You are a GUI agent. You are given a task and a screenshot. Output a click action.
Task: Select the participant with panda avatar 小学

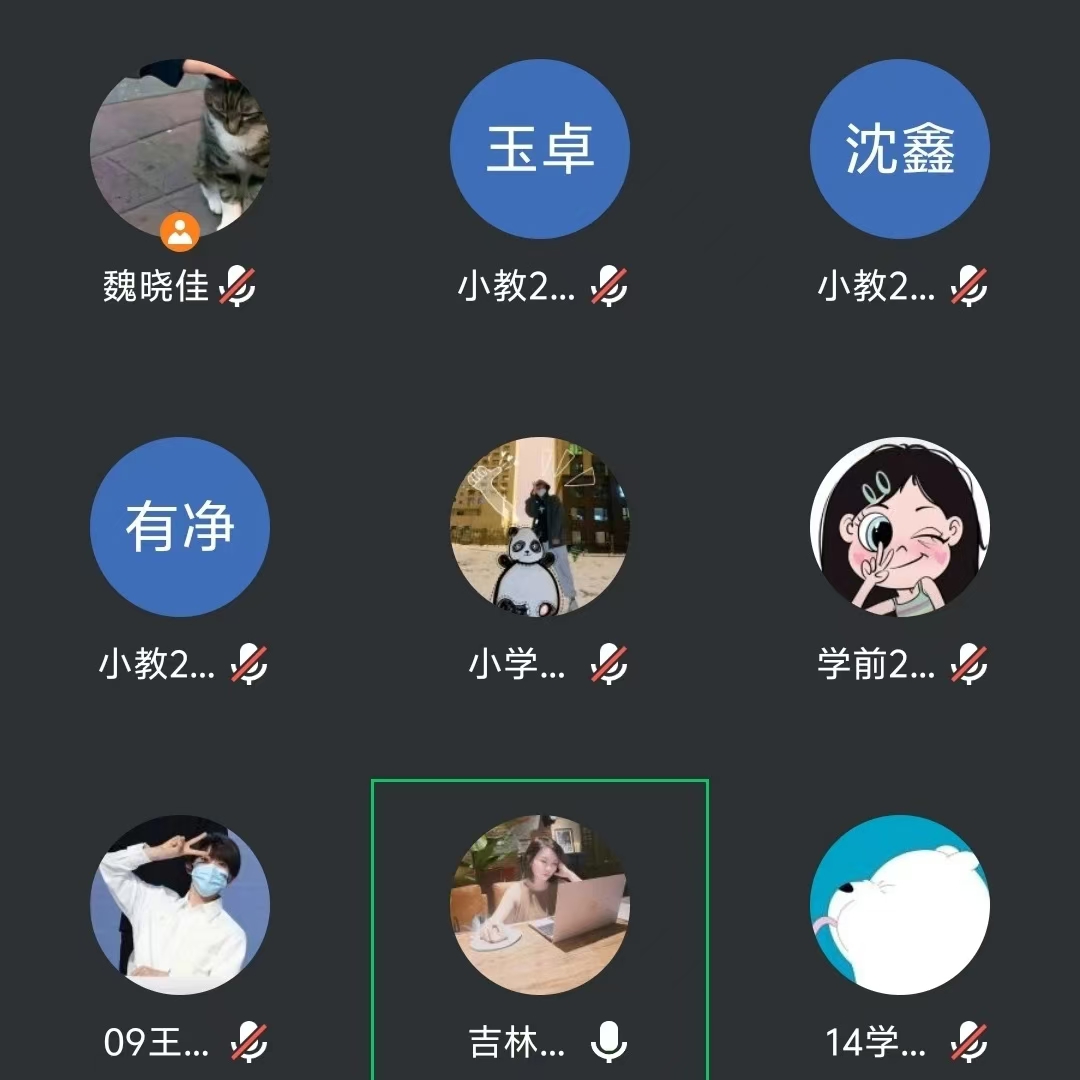click(540, 527)
